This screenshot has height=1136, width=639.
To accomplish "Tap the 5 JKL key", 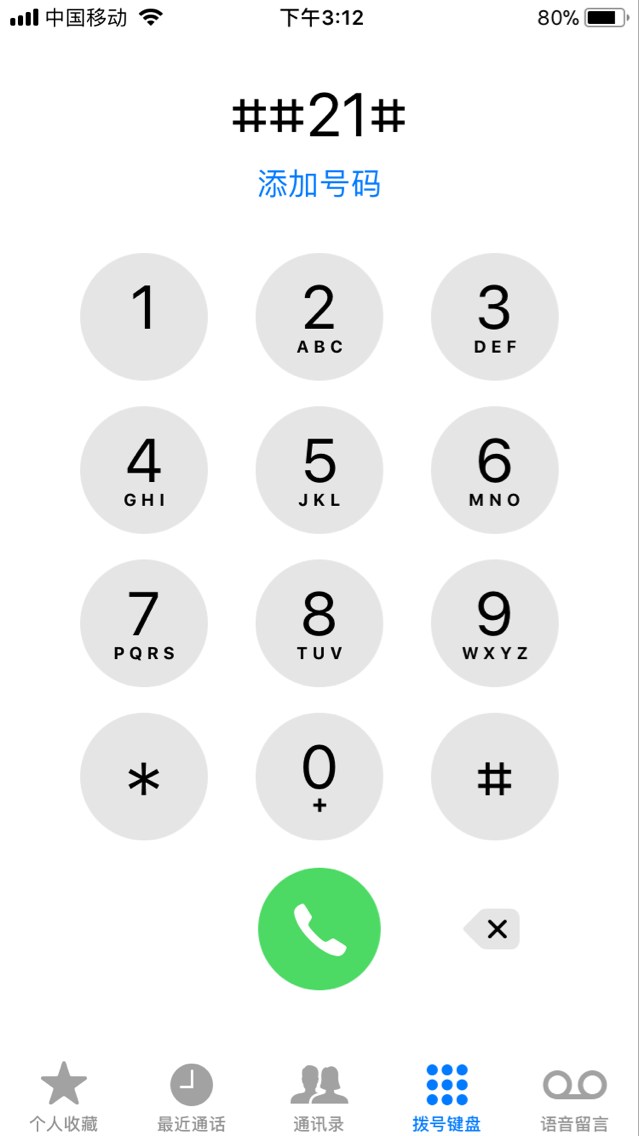I will (x=319, y=470).
